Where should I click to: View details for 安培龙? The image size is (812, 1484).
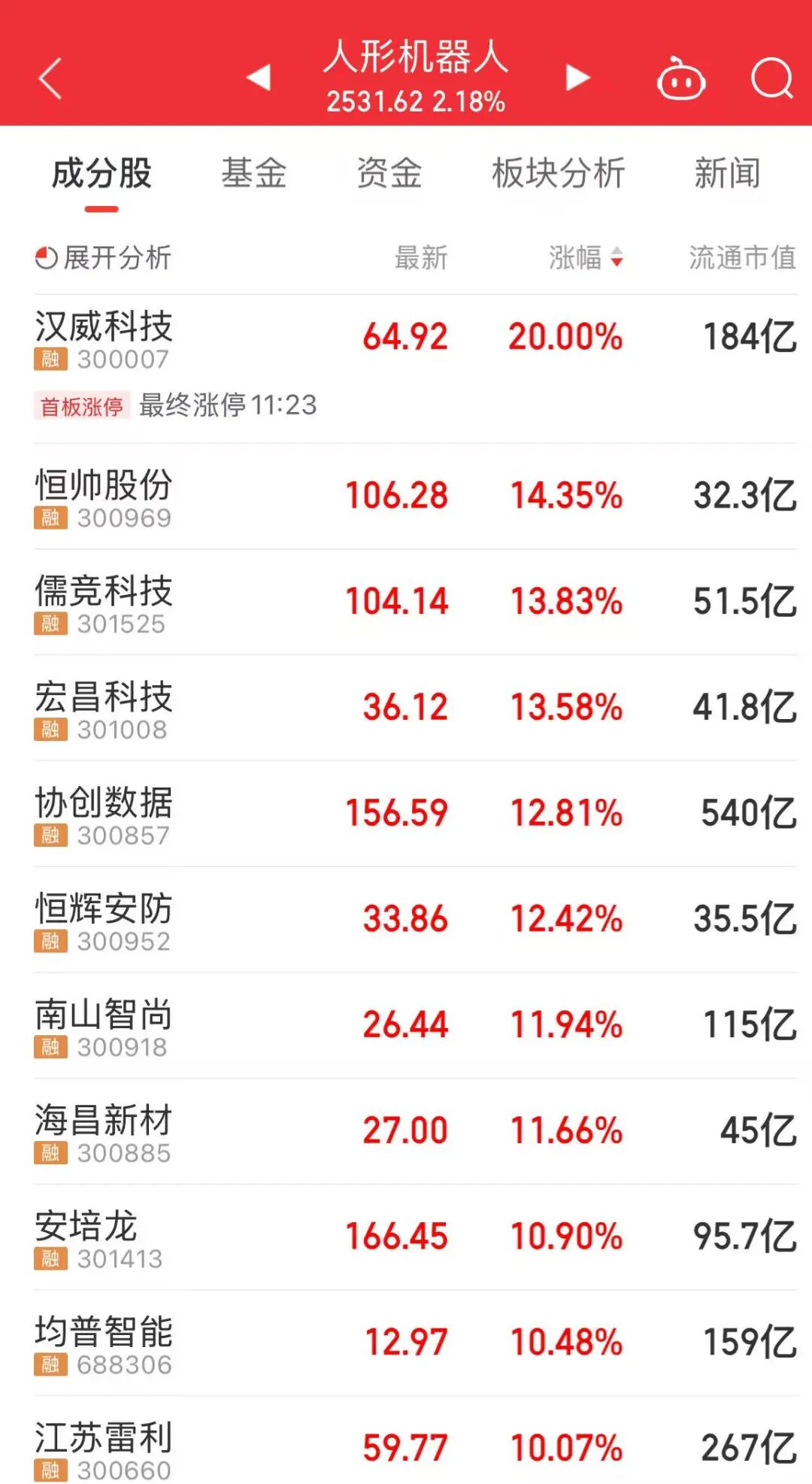click(415, 1238)
